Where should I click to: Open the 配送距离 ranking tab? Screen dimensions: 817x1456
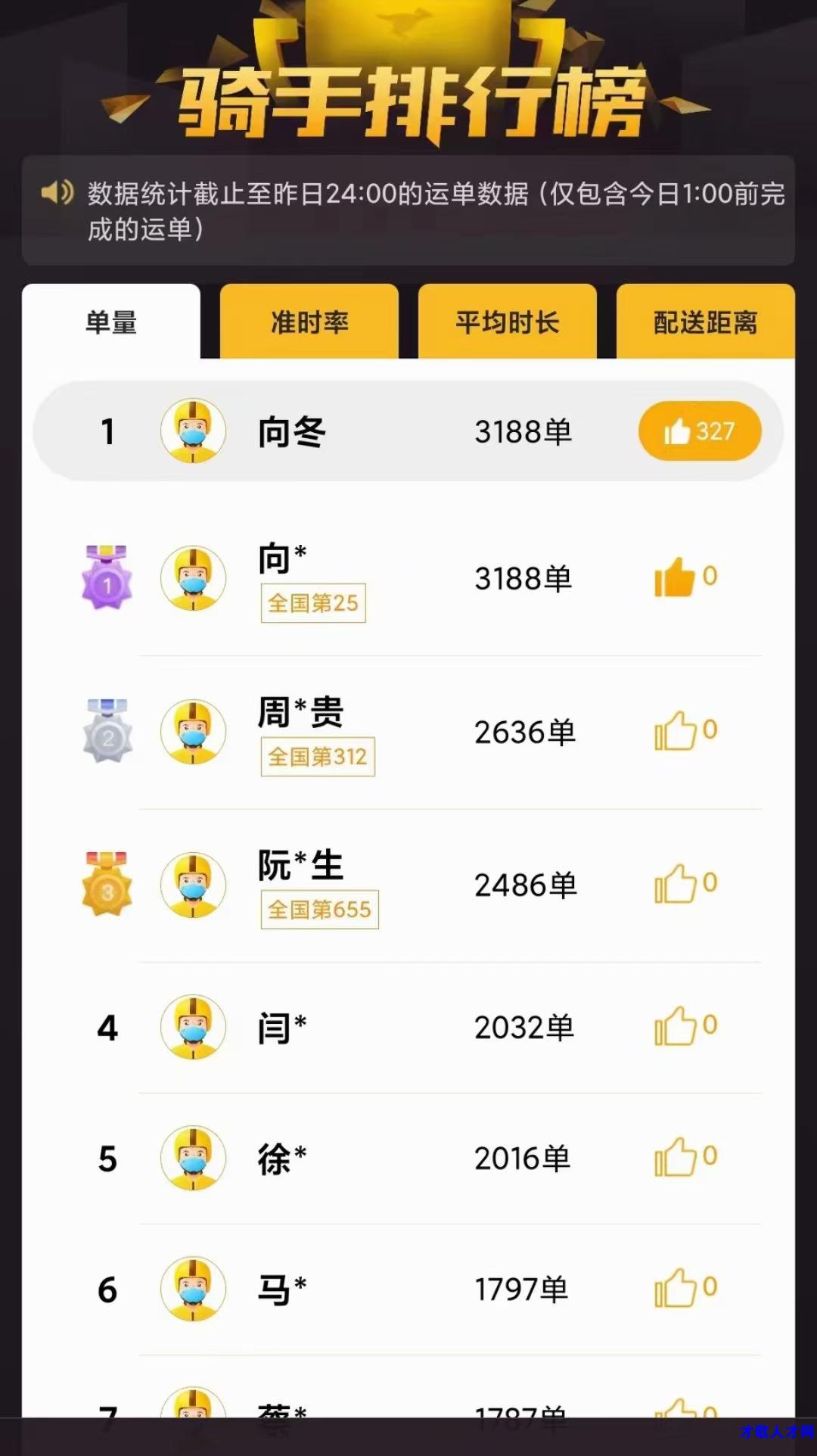tap(705, 322)
